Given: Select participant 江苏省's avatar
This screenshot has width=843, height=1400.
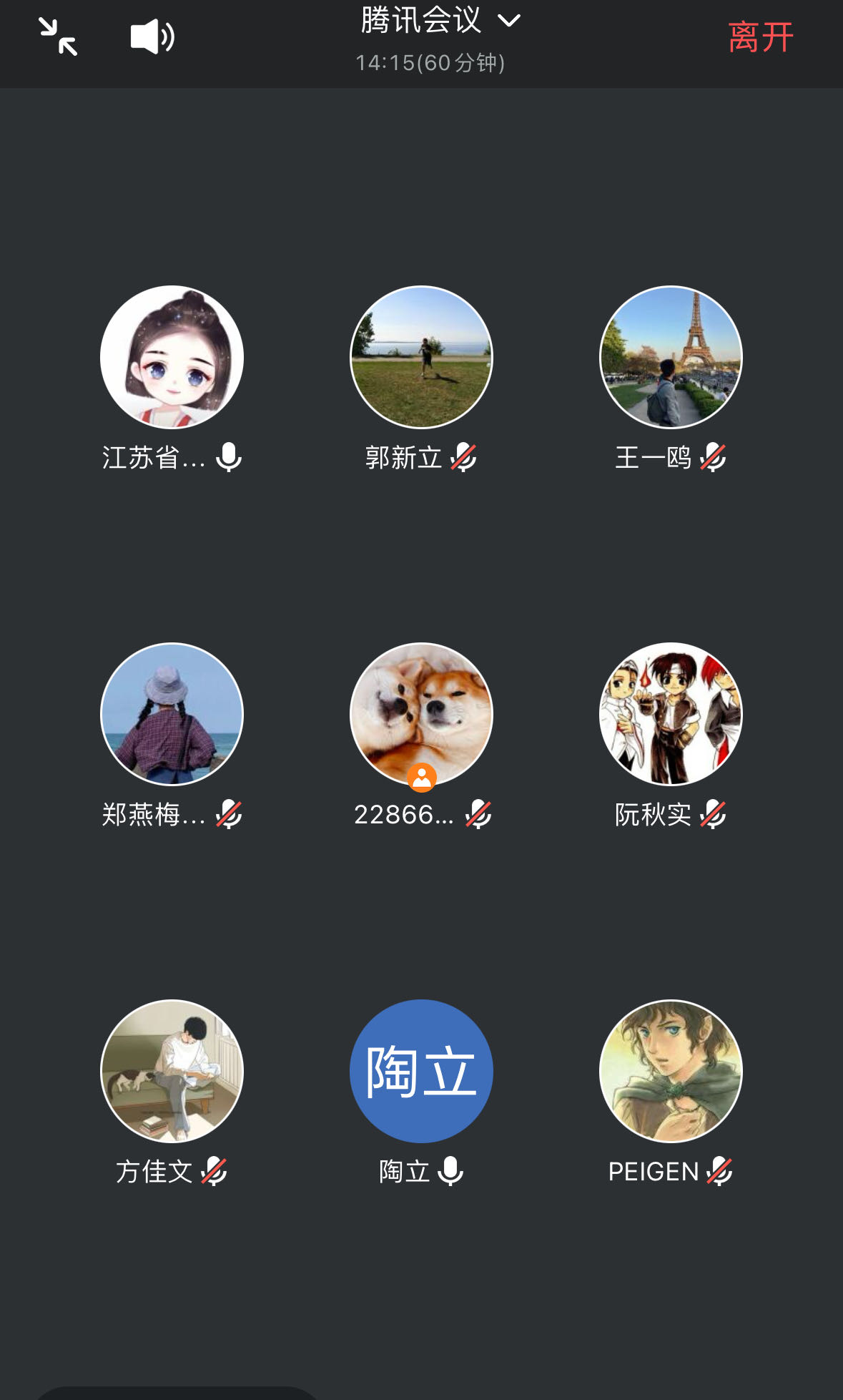Looking at the screenshot, I should [172, 357].
